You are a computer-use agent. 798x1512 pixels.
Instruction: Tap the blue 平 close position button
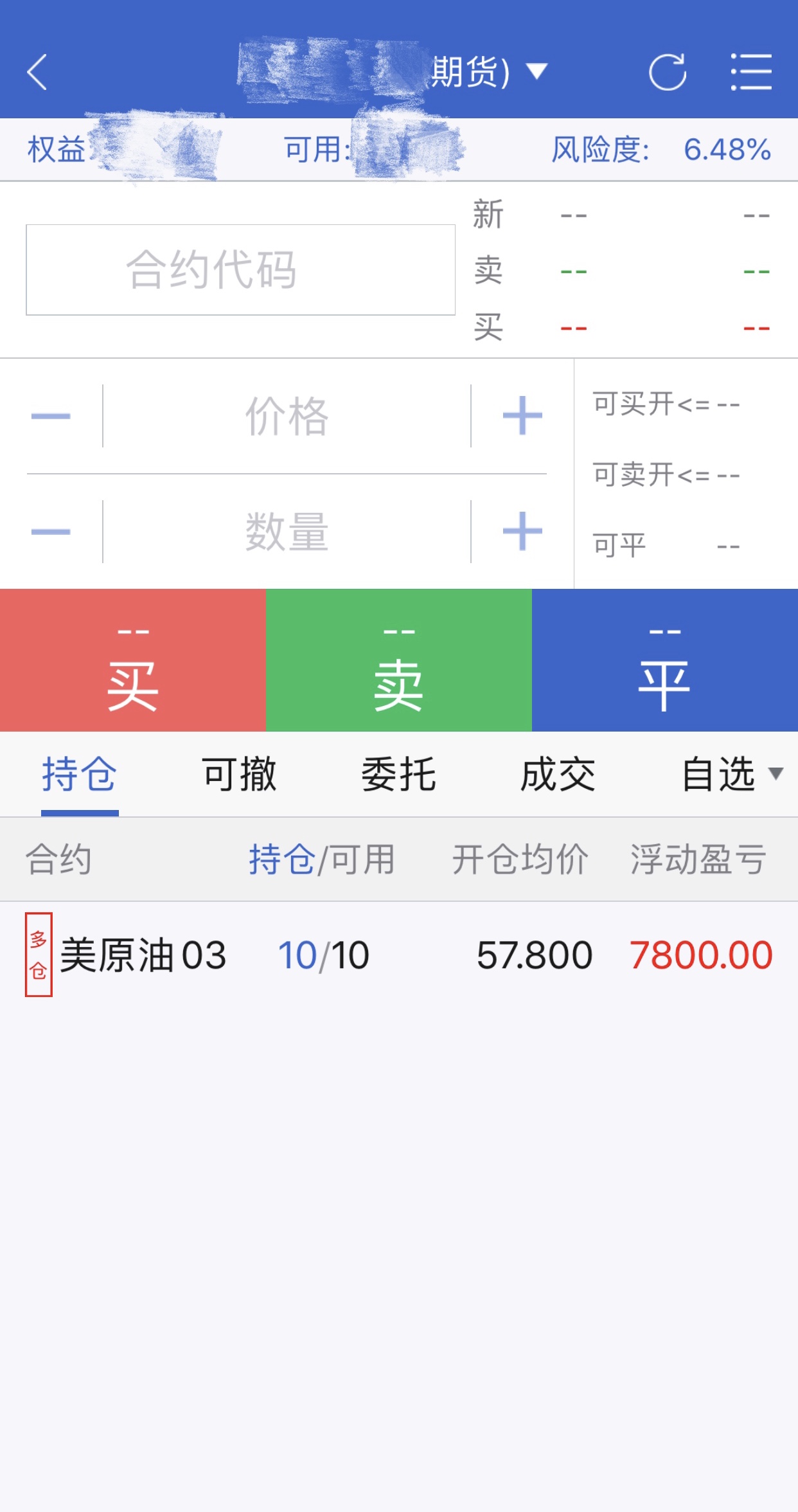pyautogui.click(x=665, y=660)
